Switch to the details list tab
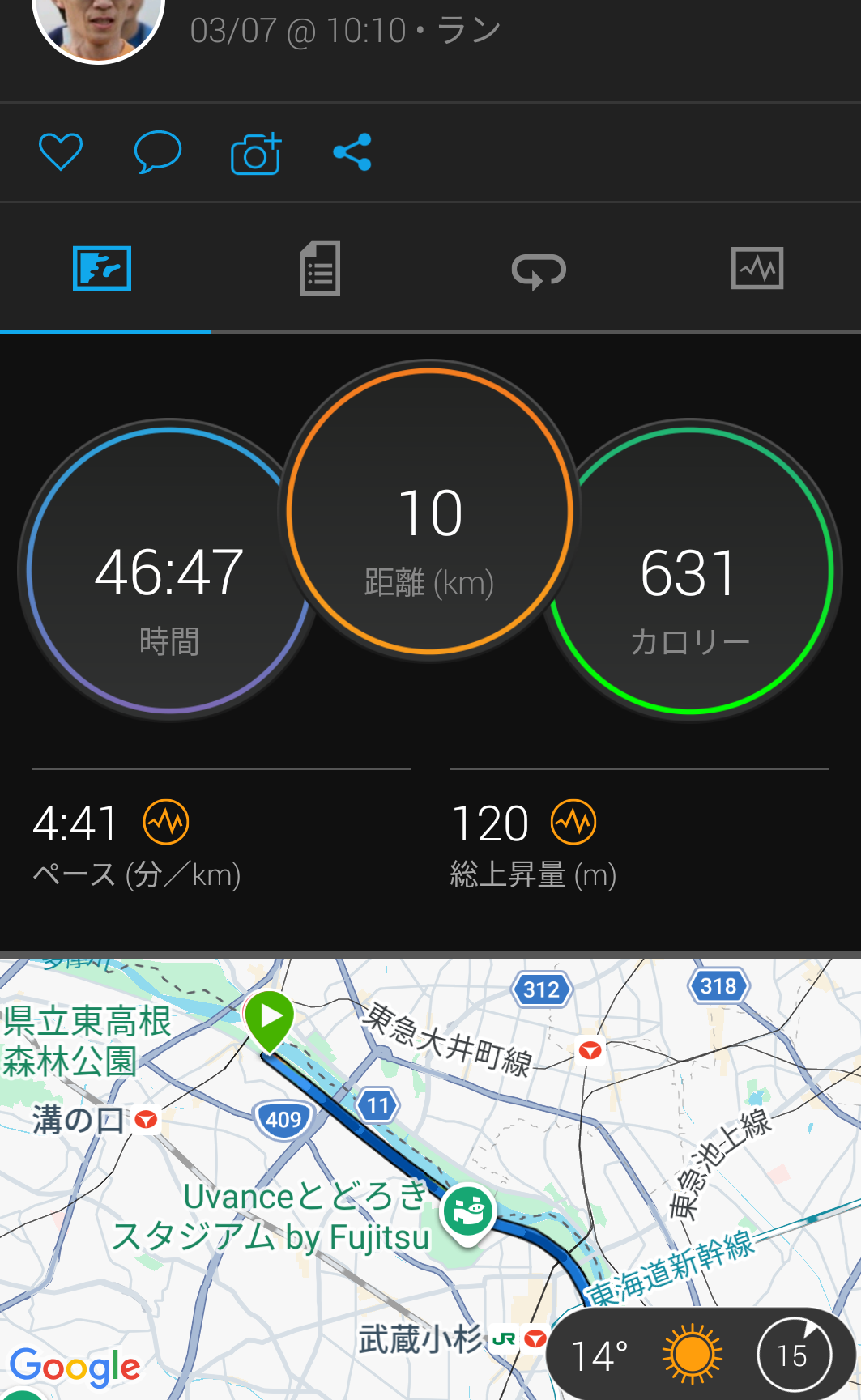Image resolution: width=861 pixels, height=1400 pixels. [320, 269]
